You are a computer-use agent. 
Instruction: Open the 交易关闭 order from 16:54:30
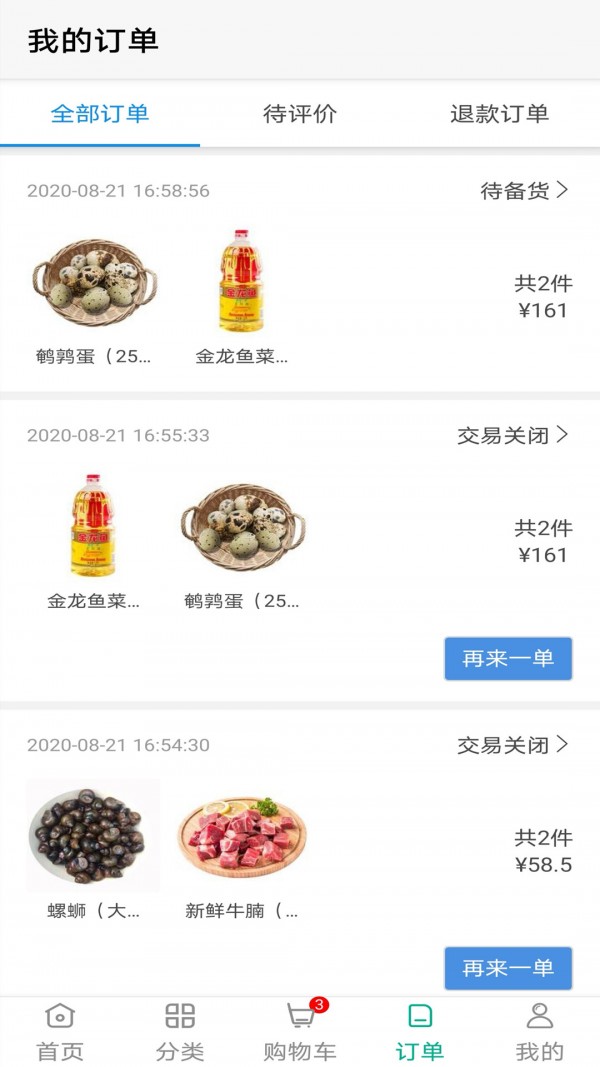tap(512, 745)
